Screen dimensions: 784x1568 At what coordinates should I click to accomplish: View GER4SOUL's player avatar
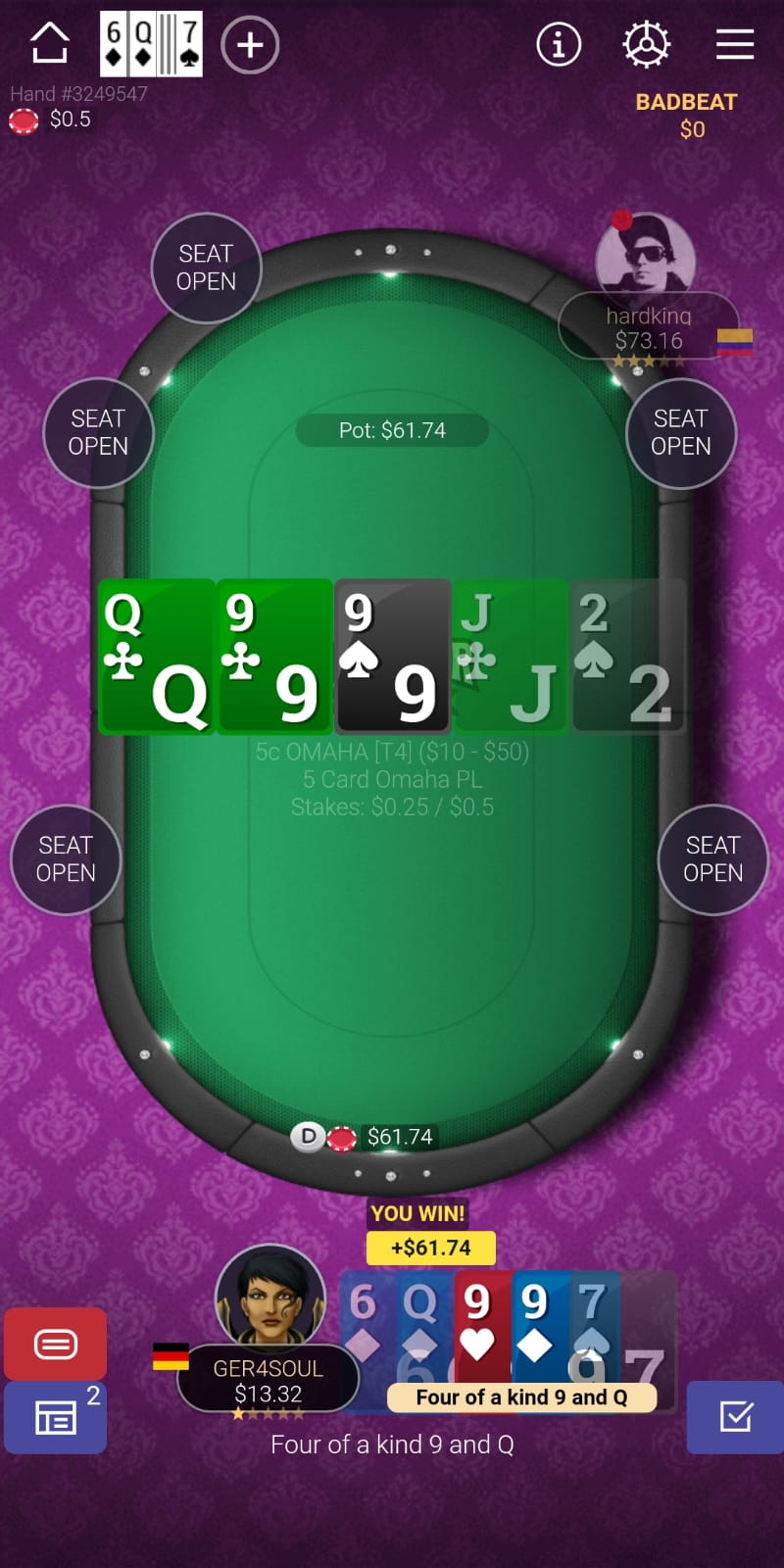[x=270, y=1298]
